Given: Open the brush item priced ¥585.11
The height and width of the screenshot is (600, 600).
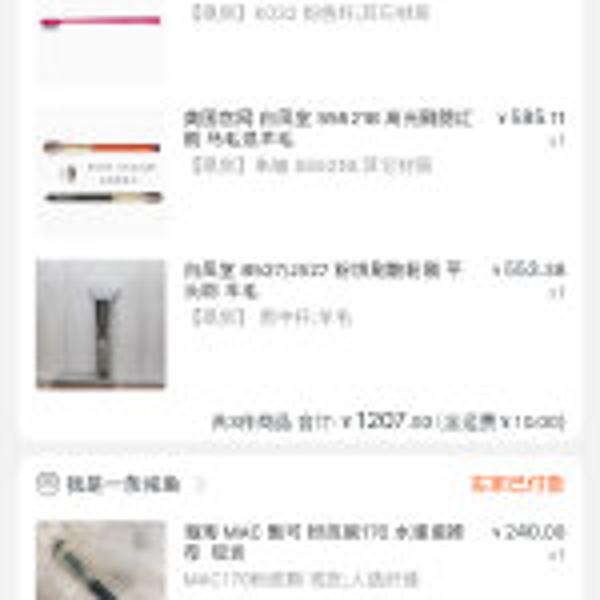Looking at the screenshot, I should pyautogui.click(x=330, y=128).
